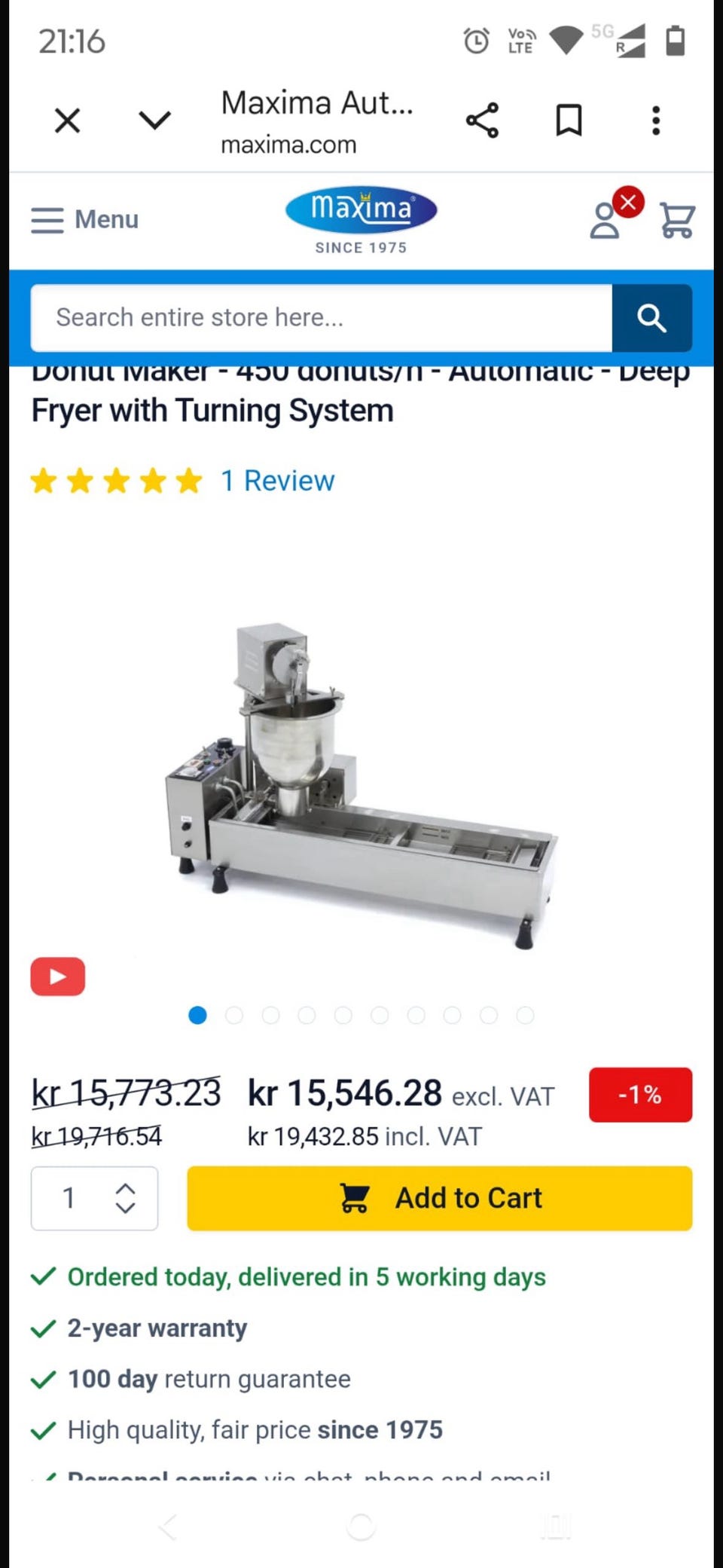Add the donut maker to cart

(x=440, y=1198)
